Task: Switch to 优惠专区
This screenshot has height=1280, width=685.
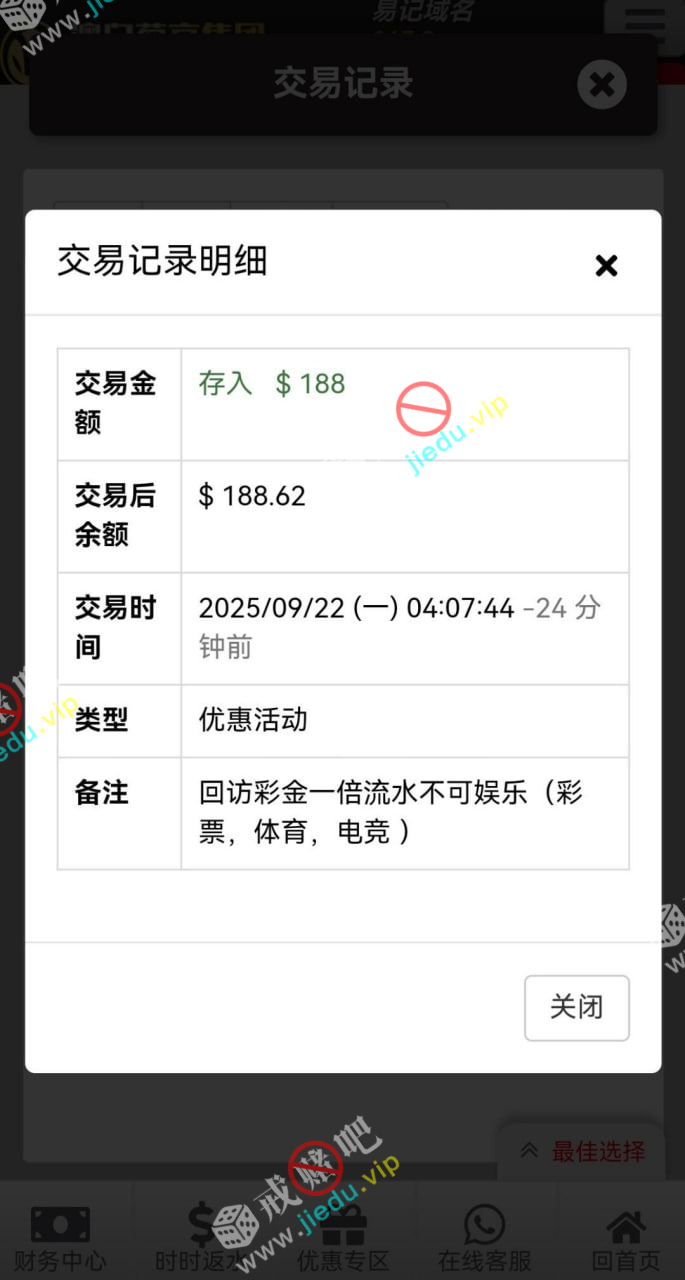Action: (x=343, y=1238)
